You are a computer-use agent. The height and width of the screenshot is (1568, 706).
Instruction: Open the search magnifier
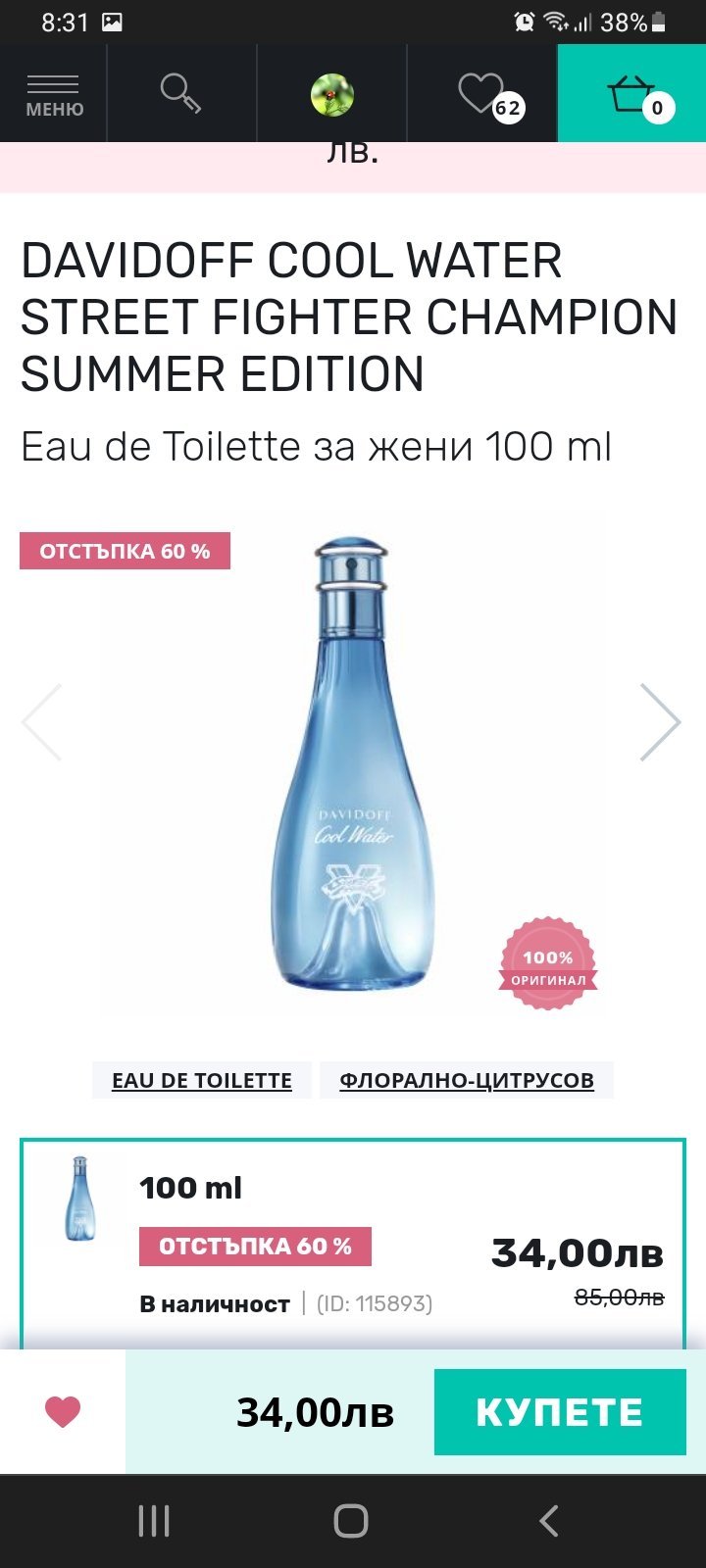[x=180, y=94]
